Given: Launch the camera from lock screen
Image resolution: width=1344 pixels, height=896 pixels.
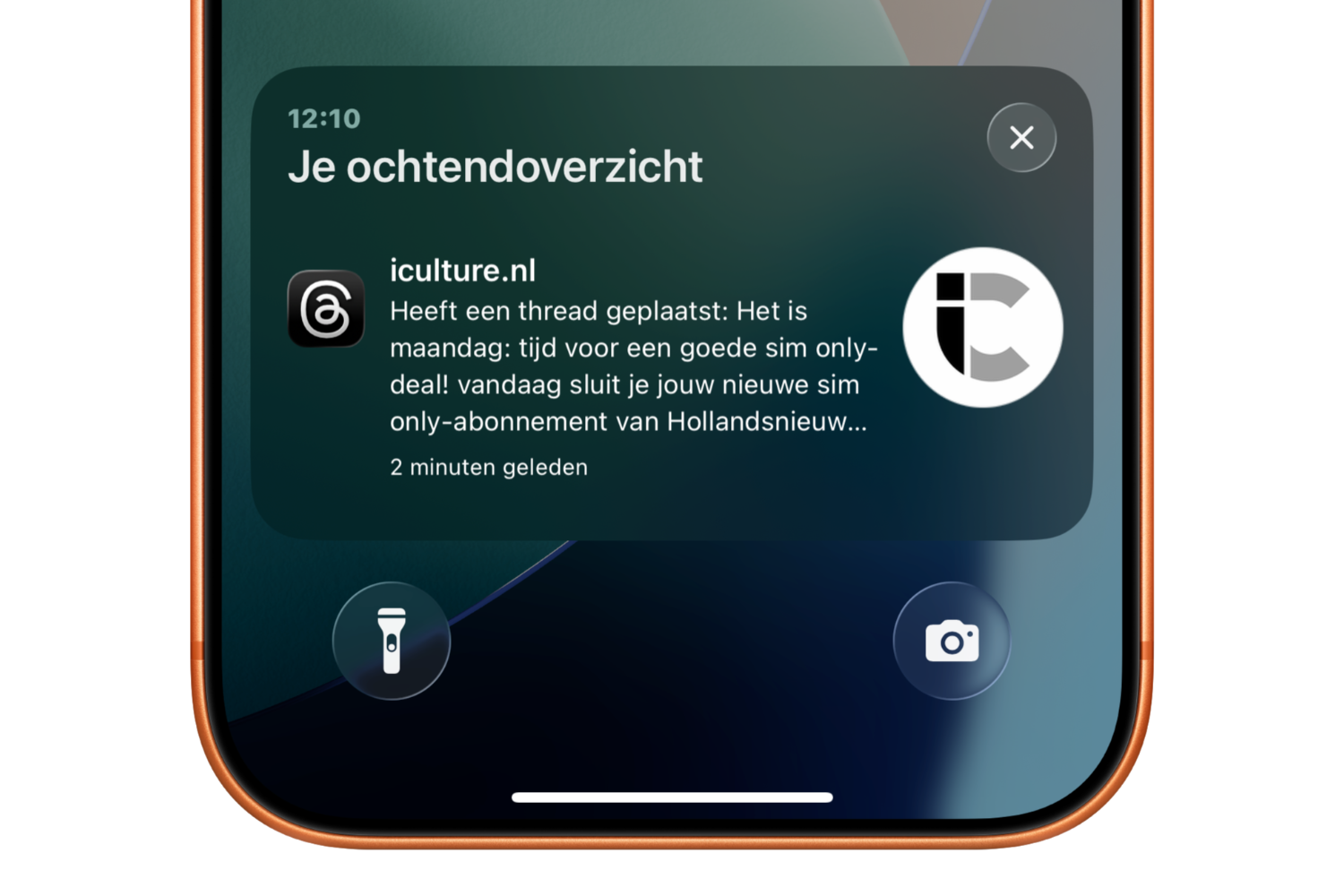Looking at the screenshot, I should click(x=952, y=641).
